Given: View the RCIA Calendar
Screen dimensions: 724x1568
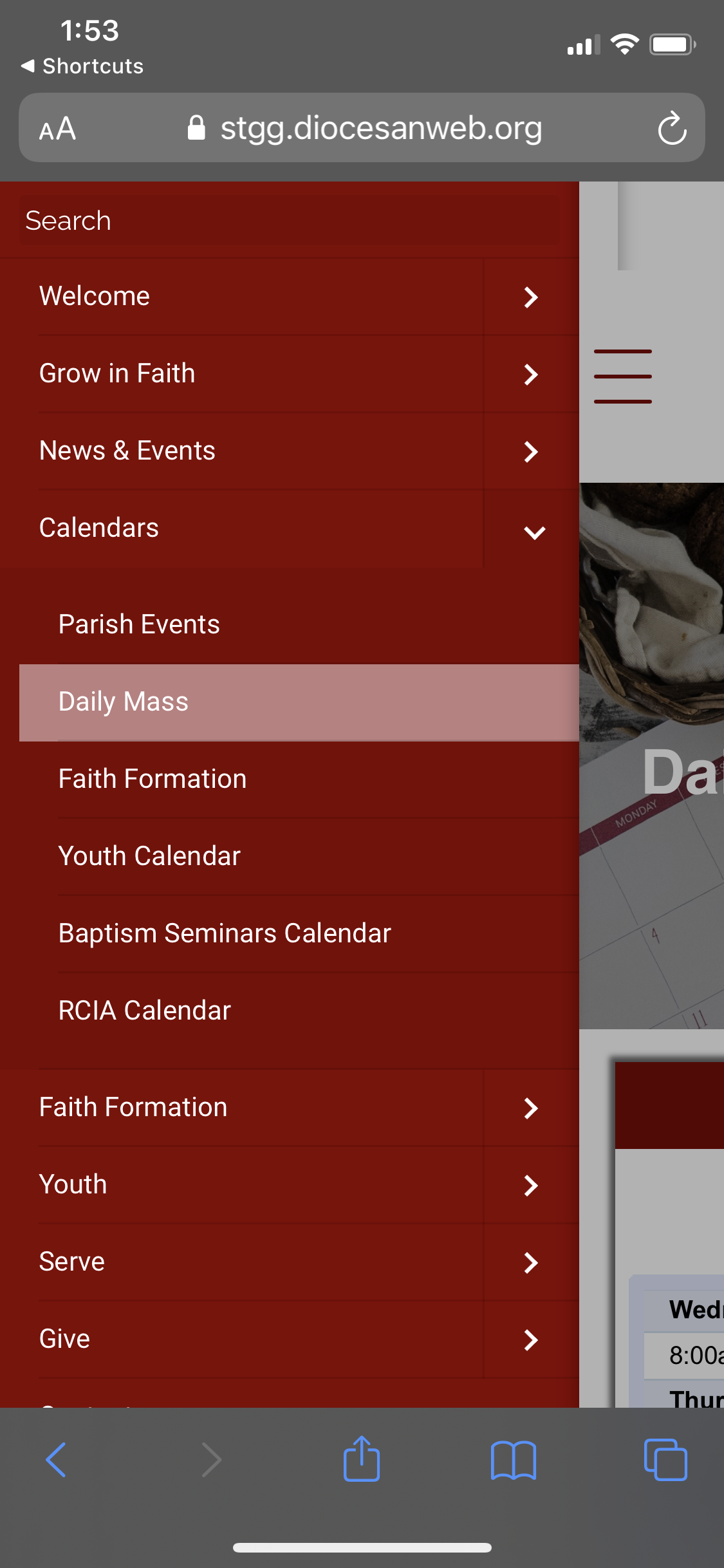Looking at the screenshot, I should pos(145,1011).
